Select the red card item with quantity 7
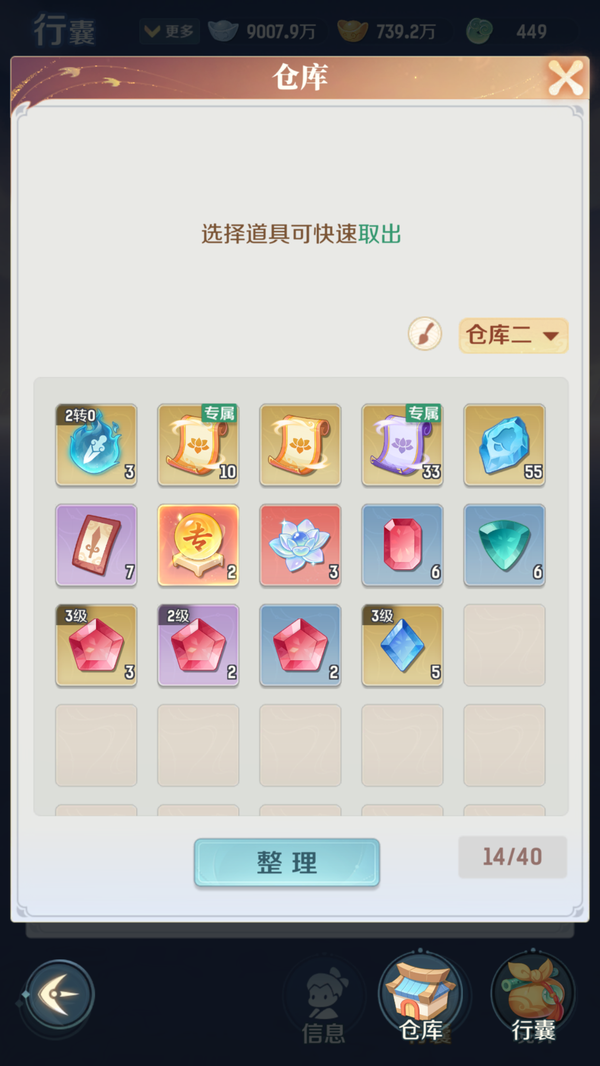 pos(96,545)
